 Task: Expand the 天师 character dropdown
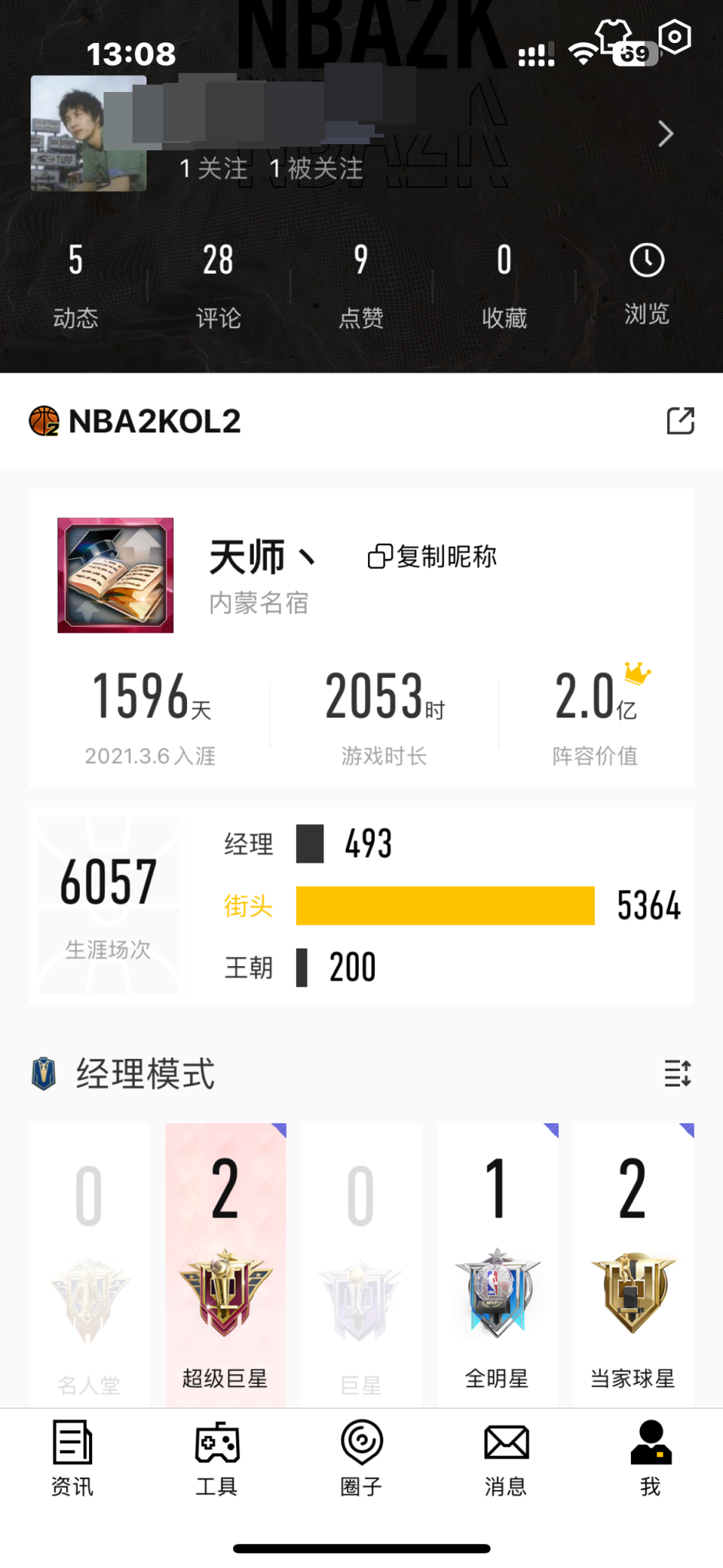click(x=307, y=557)
